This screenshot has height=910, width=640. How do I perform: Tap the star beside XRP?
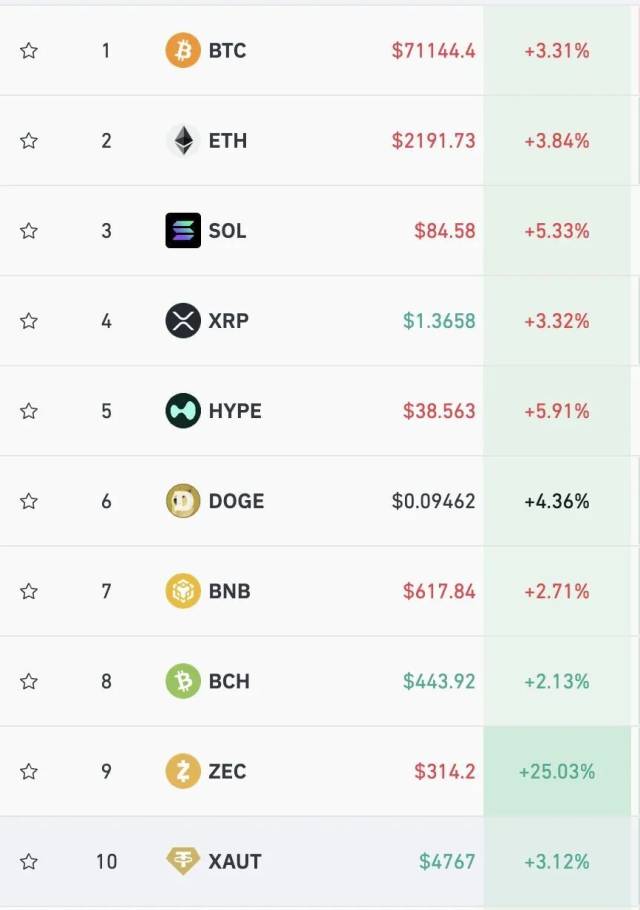(29, 321)
